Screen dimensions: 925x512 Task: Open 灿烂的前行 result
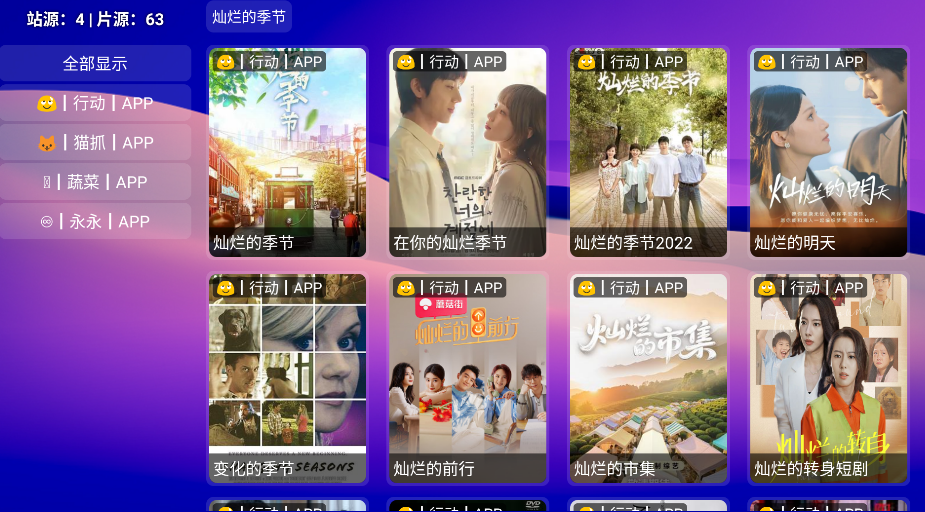pos(468,378)
